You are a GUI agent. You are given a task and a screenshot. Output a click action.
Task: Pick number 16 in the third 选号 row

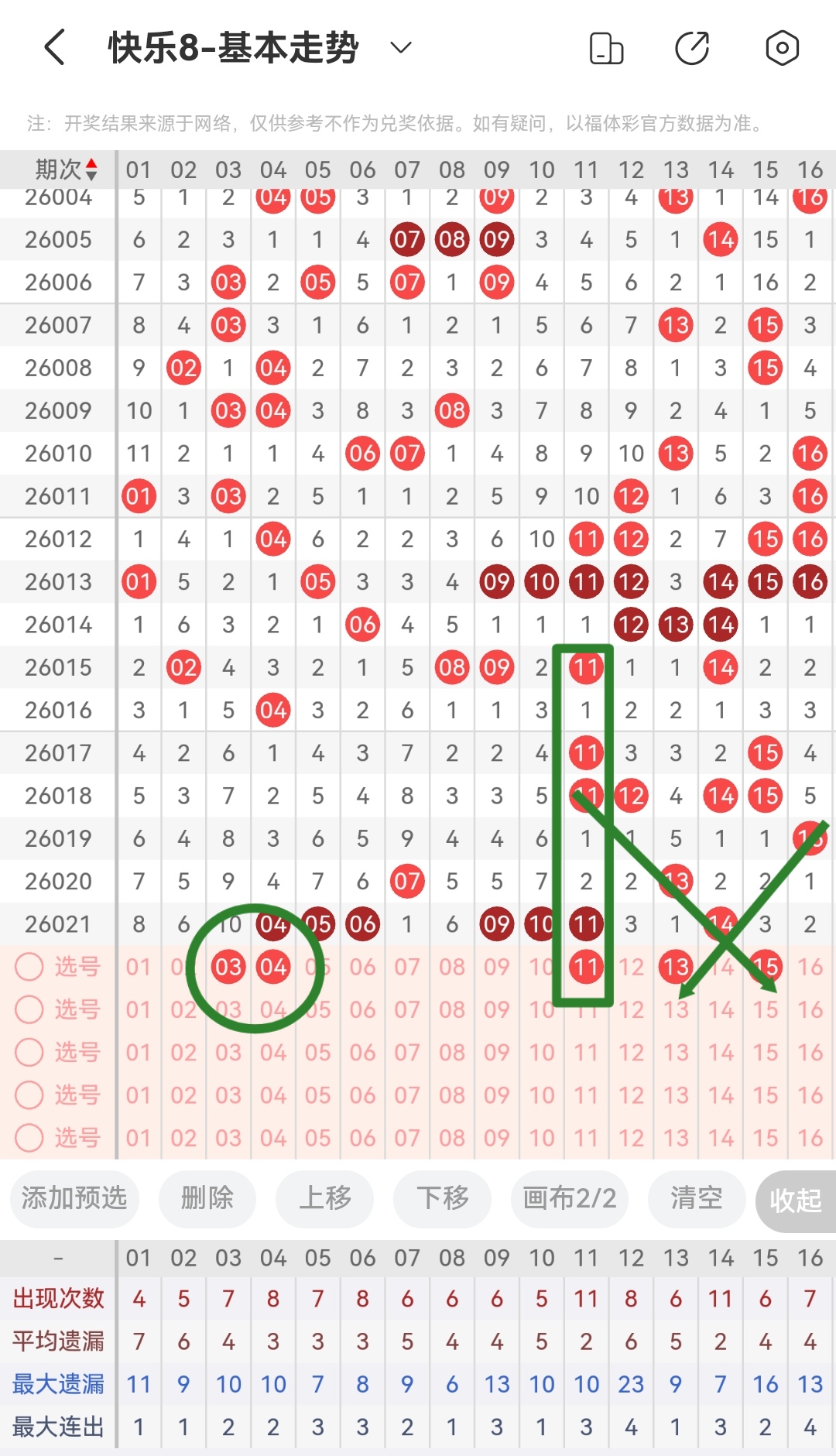810,1052
